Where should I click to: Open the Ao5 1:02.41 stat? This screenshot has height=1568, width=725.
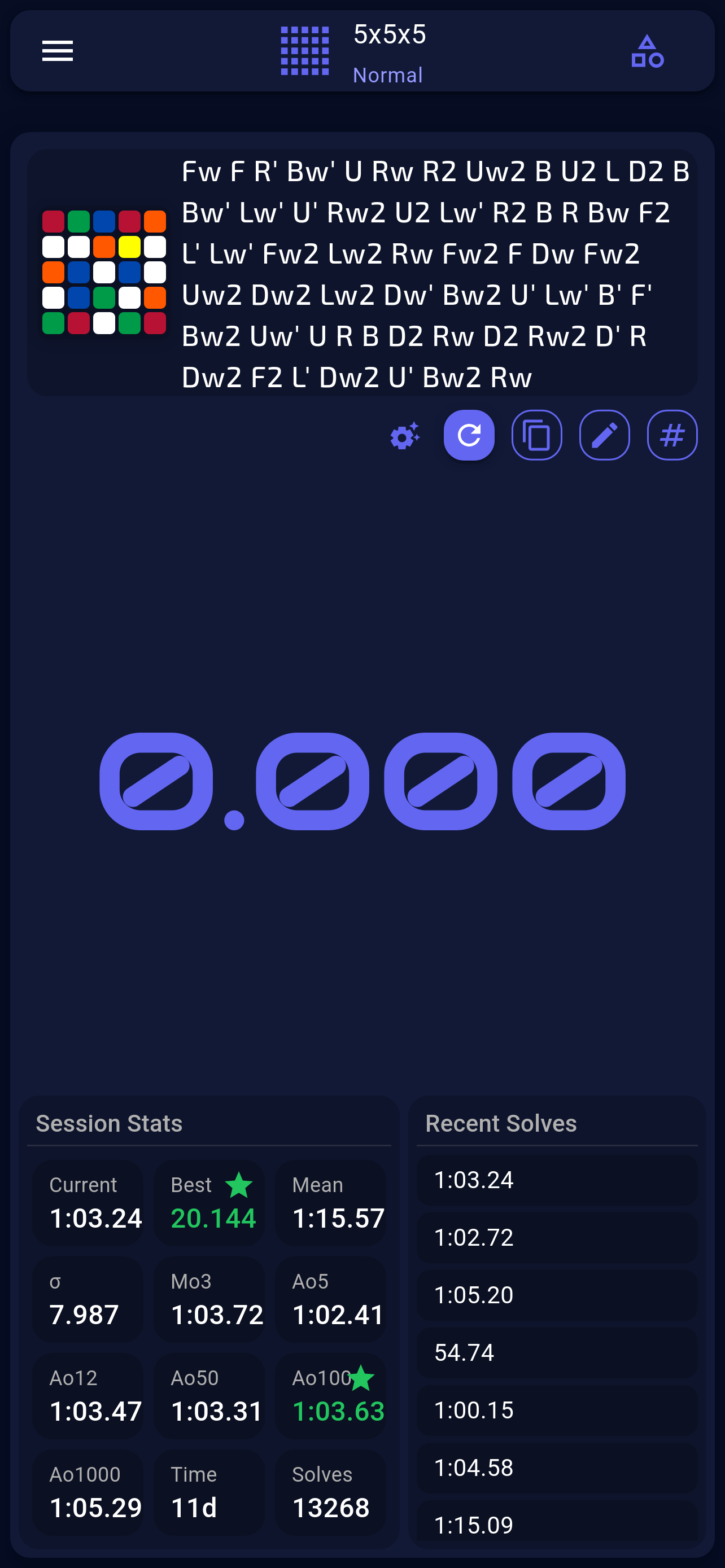(330, 1299)
